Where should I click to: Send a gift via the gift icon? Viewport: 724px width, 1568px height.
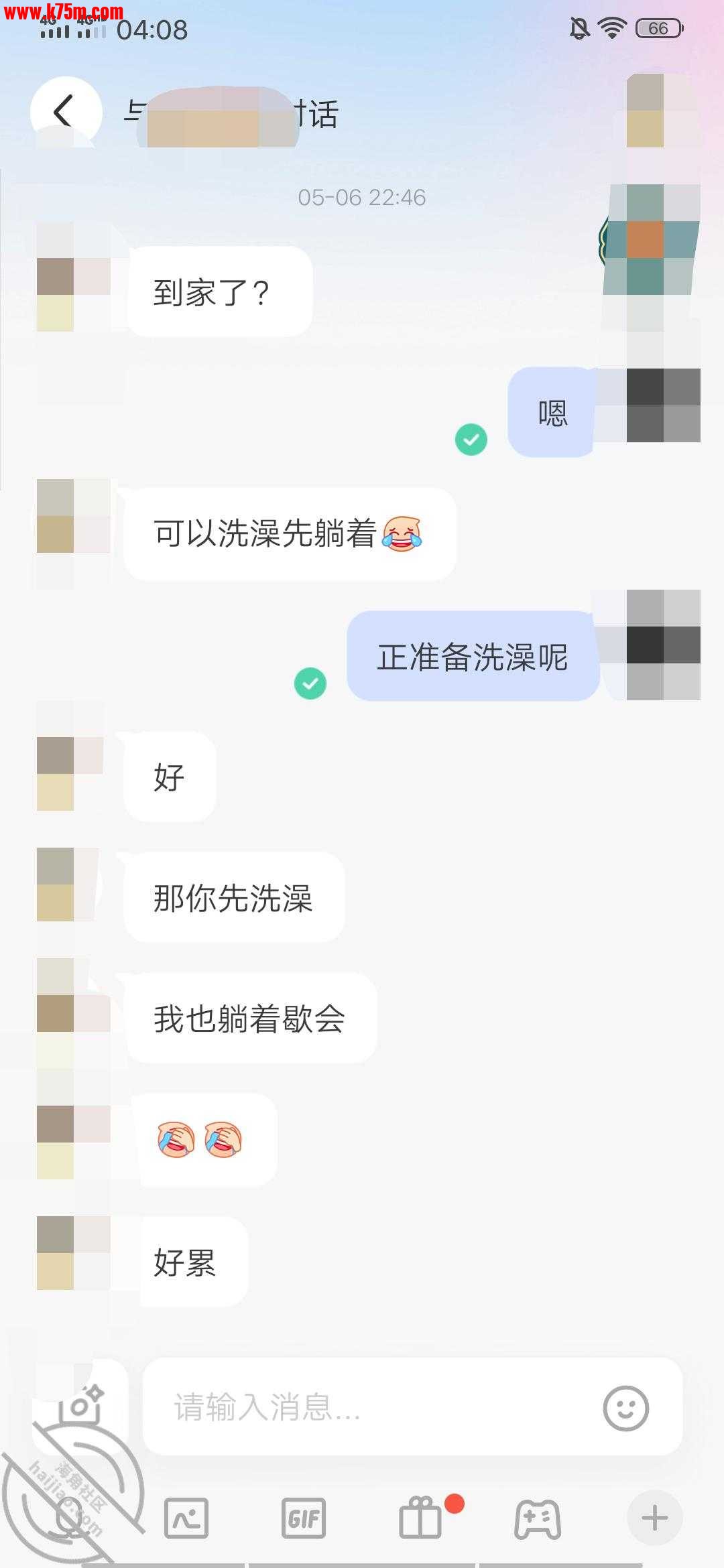[421, 1518]
